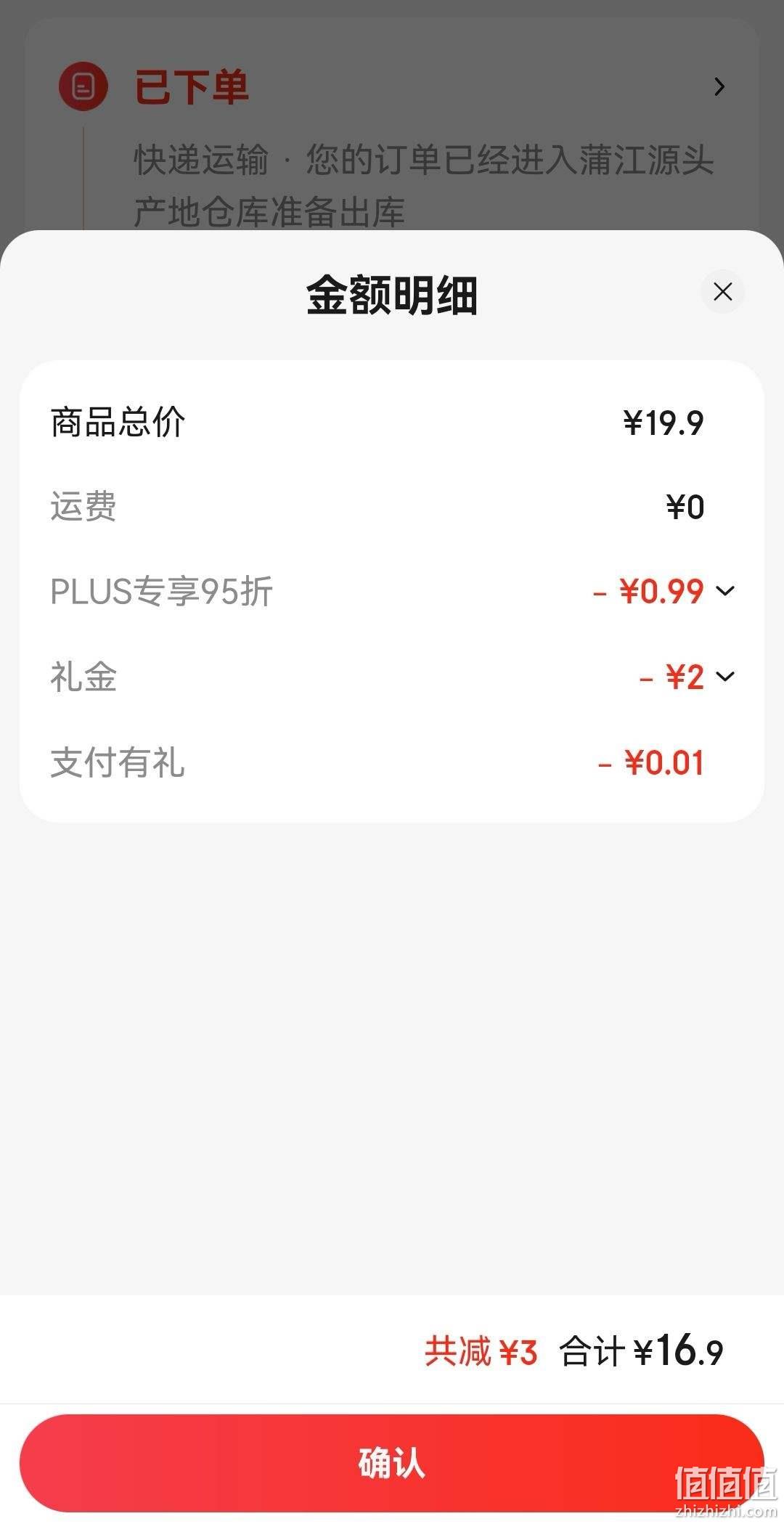Expand the PLUS专享95折 discount details
Image resolution: width=784 pixels, height=1524 pixels.
725,590
